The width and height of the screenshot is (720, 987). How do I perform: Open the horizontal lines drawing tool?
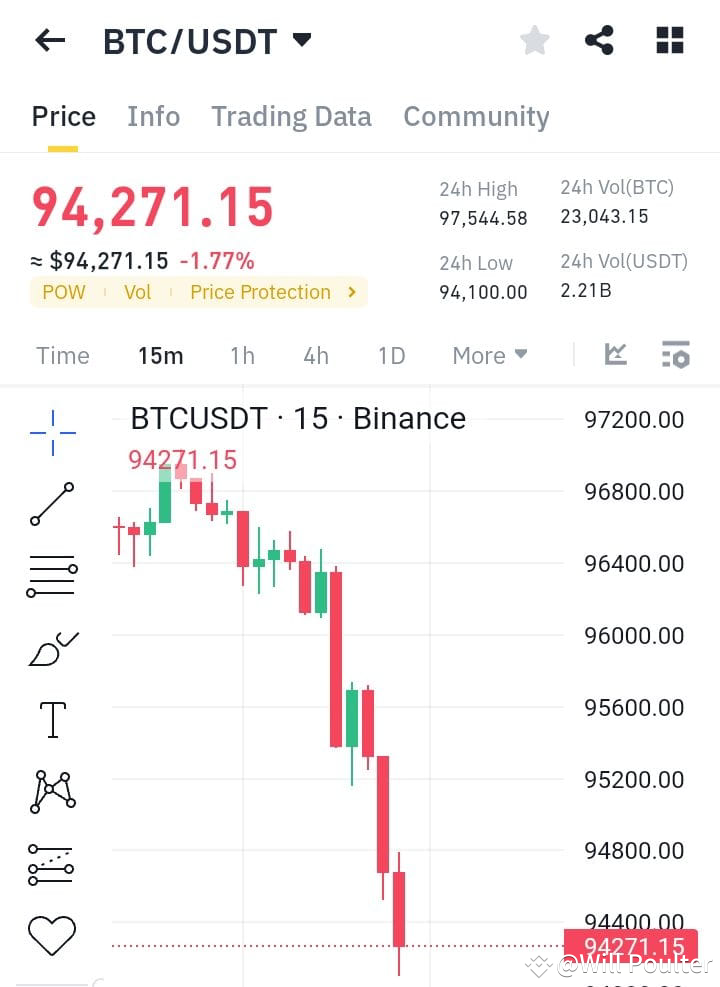pos(51,576)
